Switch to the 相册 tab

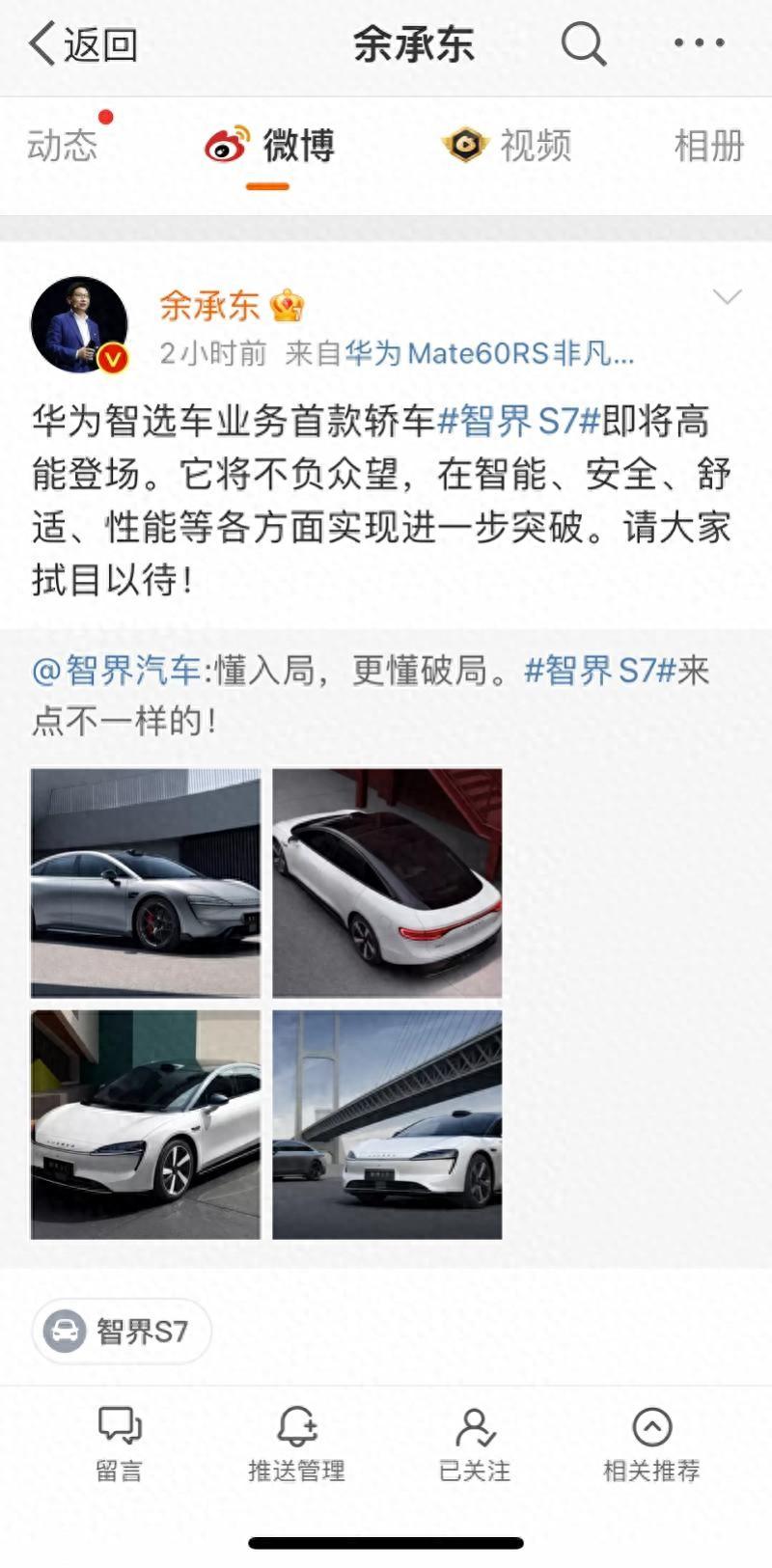coord(708,146)
